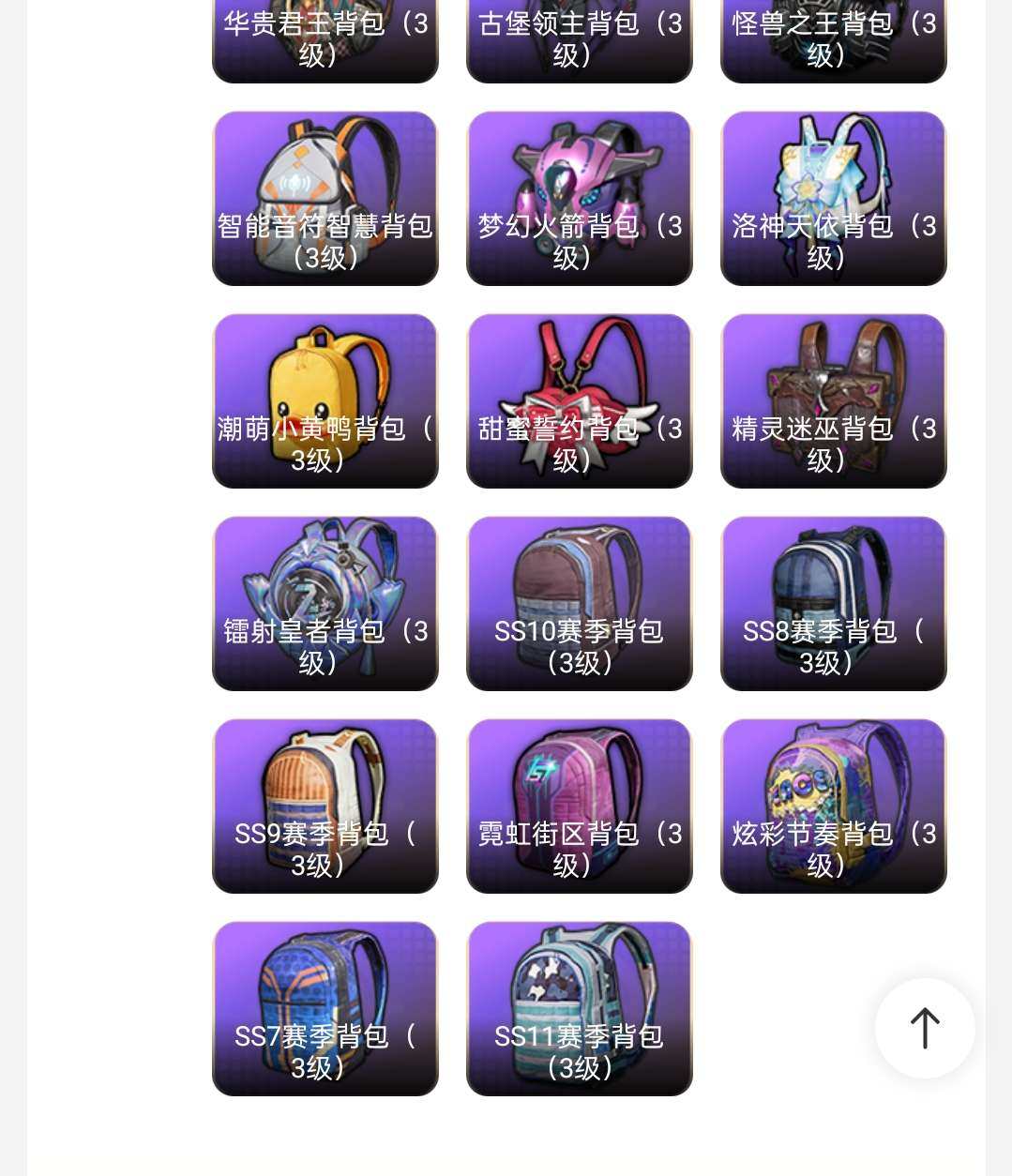The image size is (1012, 1176).
Task: Select the 炫彩节奏背包 (3级) backpack
Action: point(832,806)
